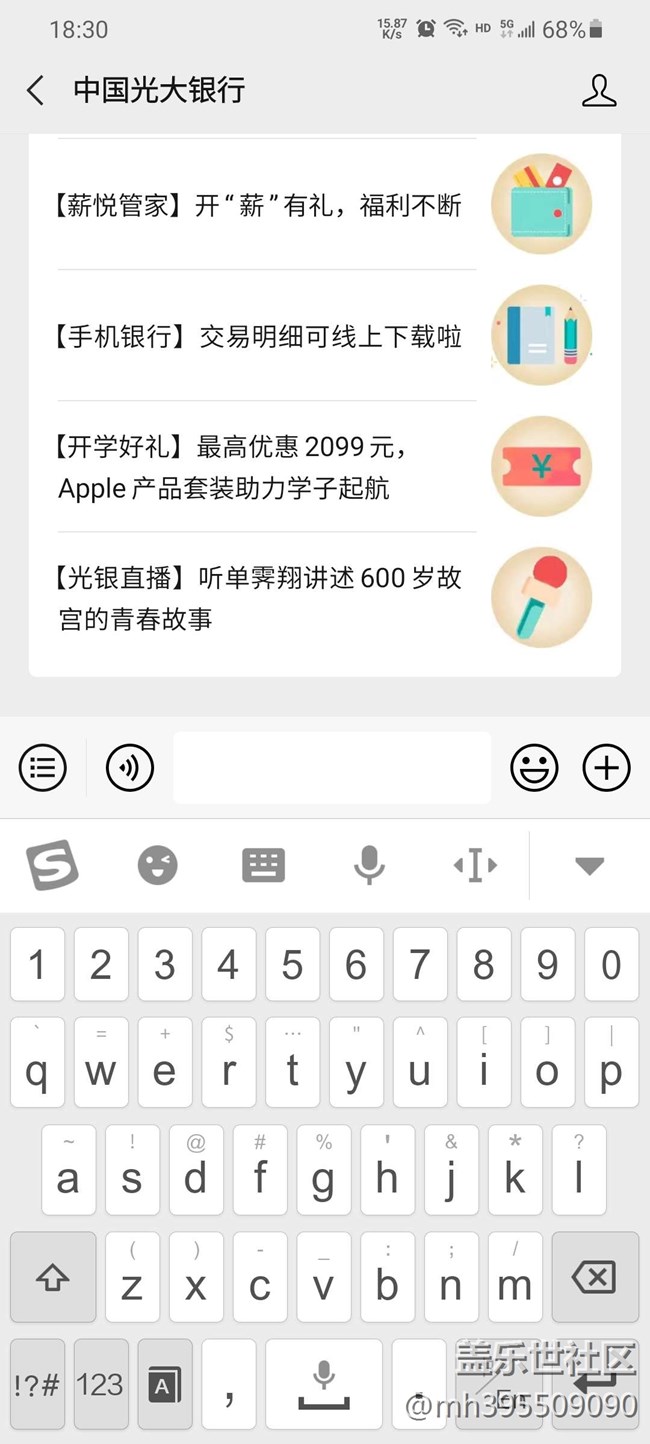This screenshot has height=1444, width=650.
Task: Open the account profile icon
Action: pos(598,91)
